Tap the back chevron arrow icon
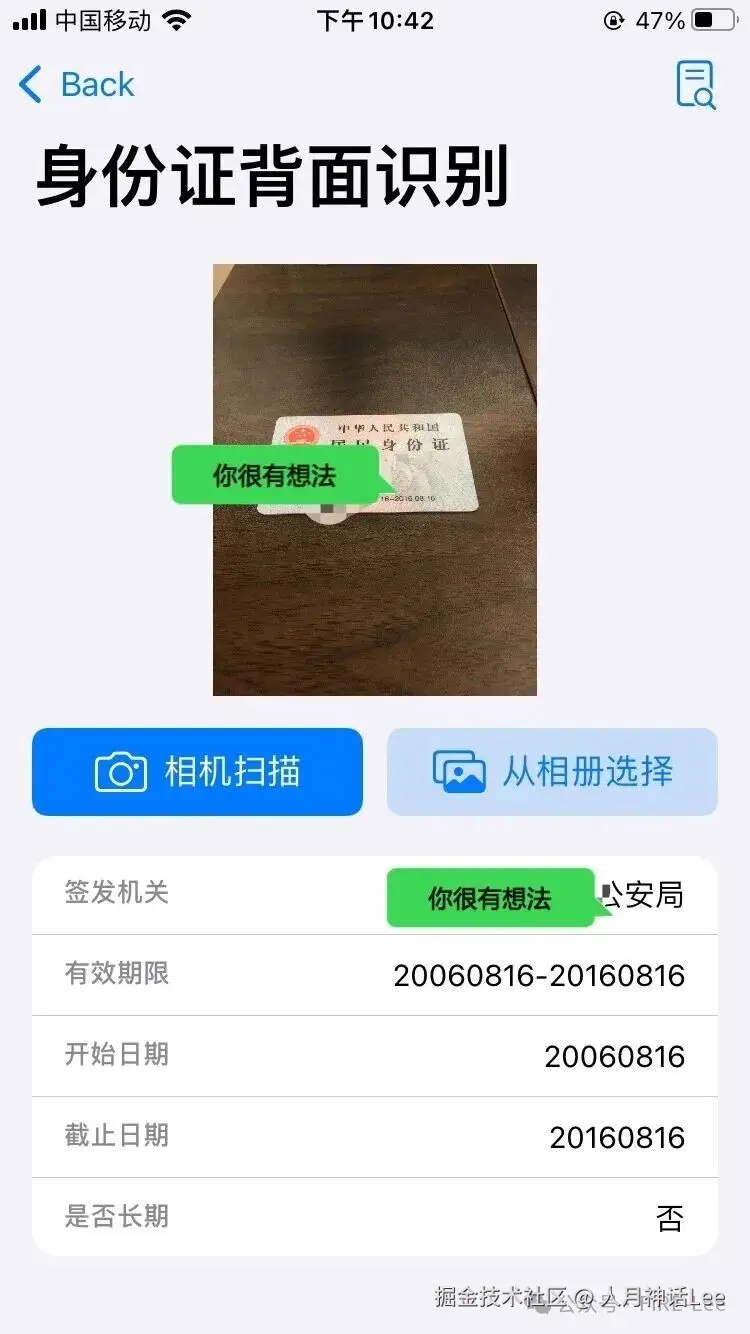 [28, 84]
